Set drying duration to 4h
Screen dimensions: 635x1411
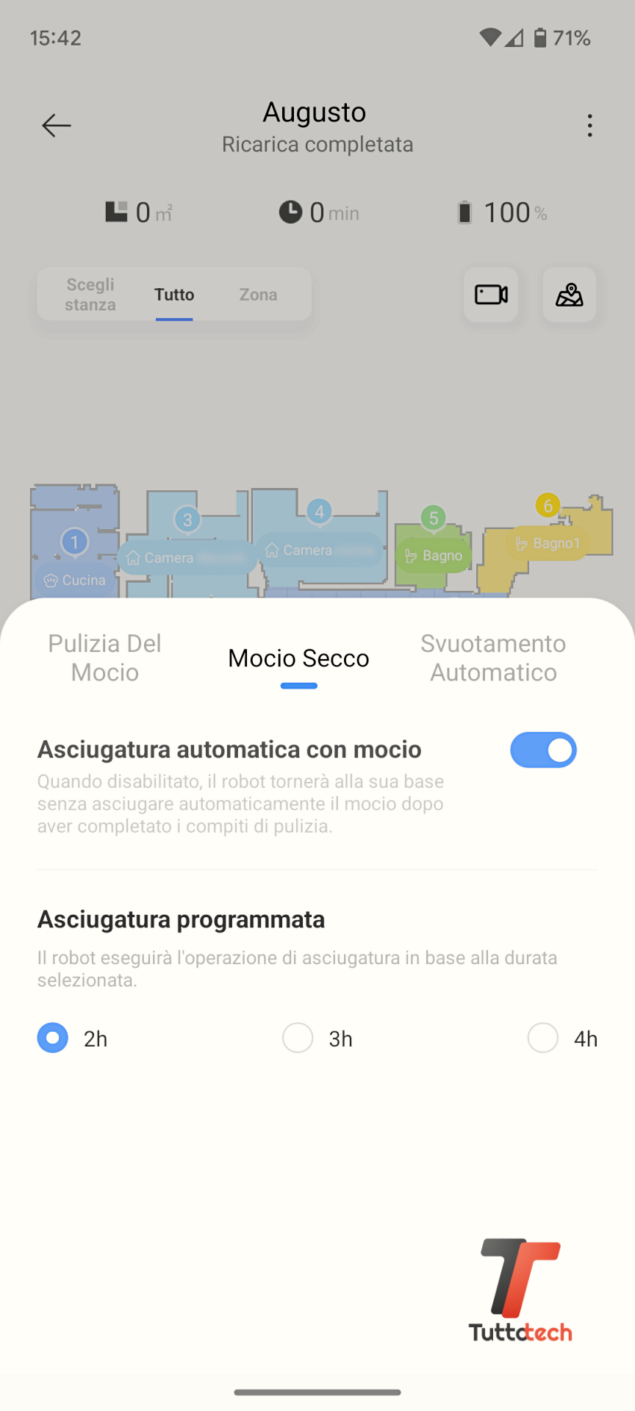pos(543,1038)
